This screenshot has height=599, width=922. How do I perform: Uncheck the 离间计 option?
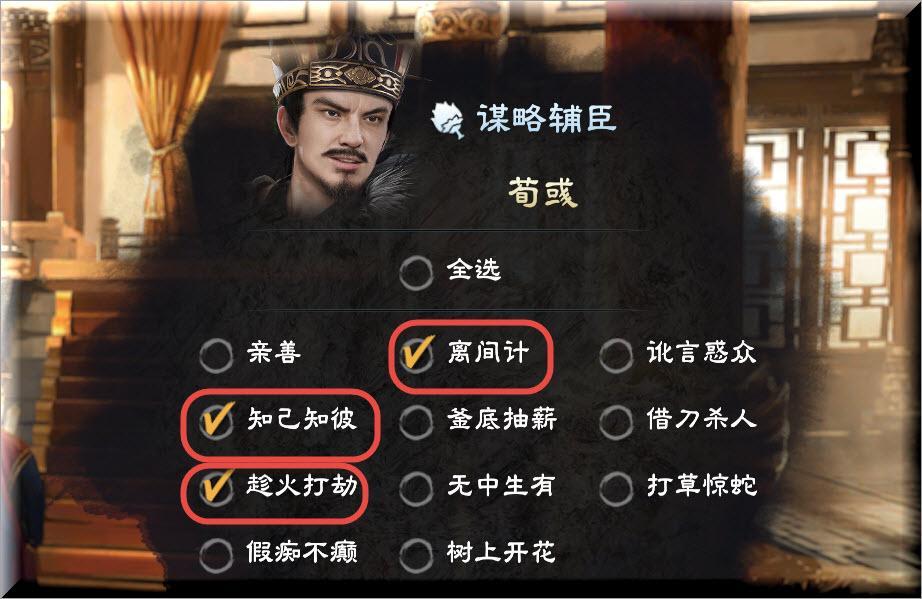click(416, 356)
